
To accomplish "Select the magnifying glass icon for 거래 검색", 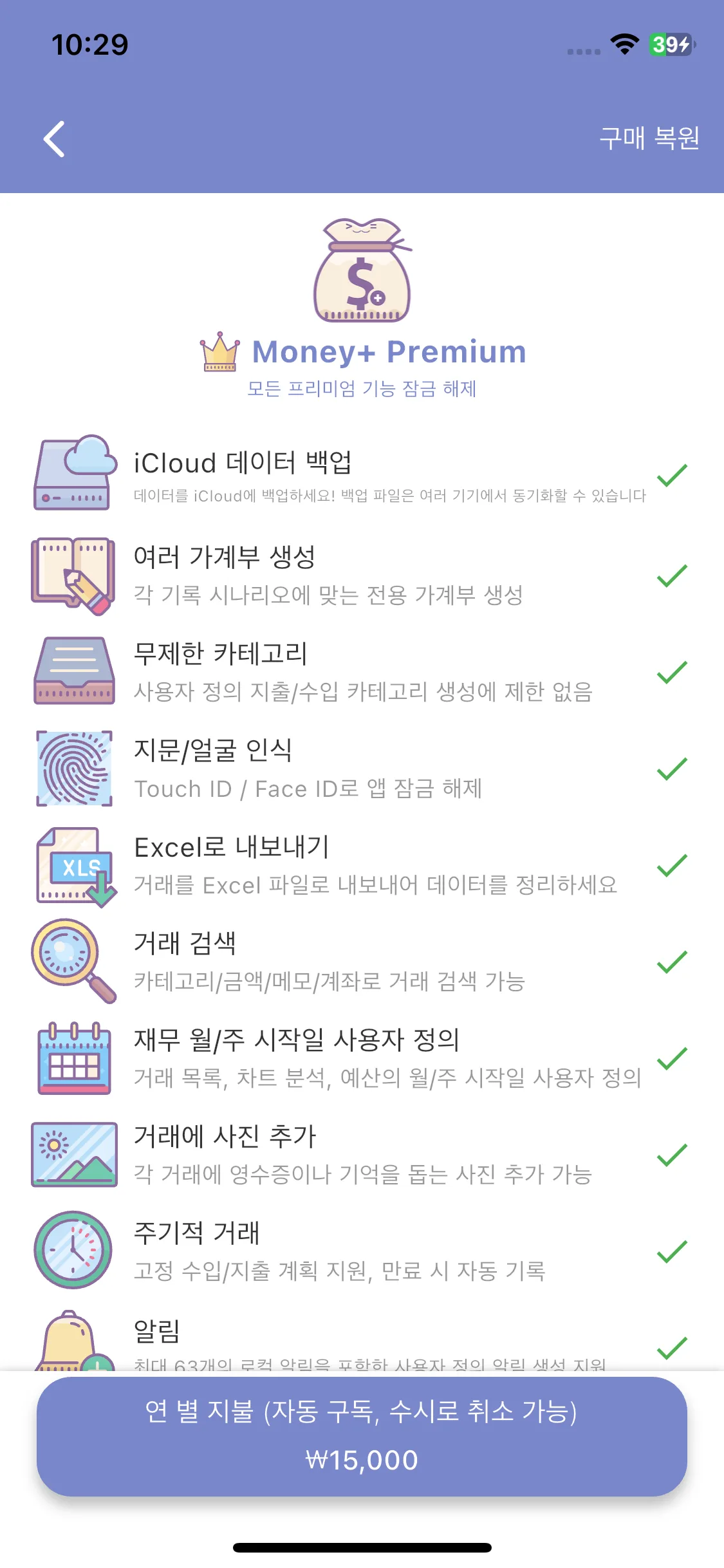I will [x=72, y=961].
